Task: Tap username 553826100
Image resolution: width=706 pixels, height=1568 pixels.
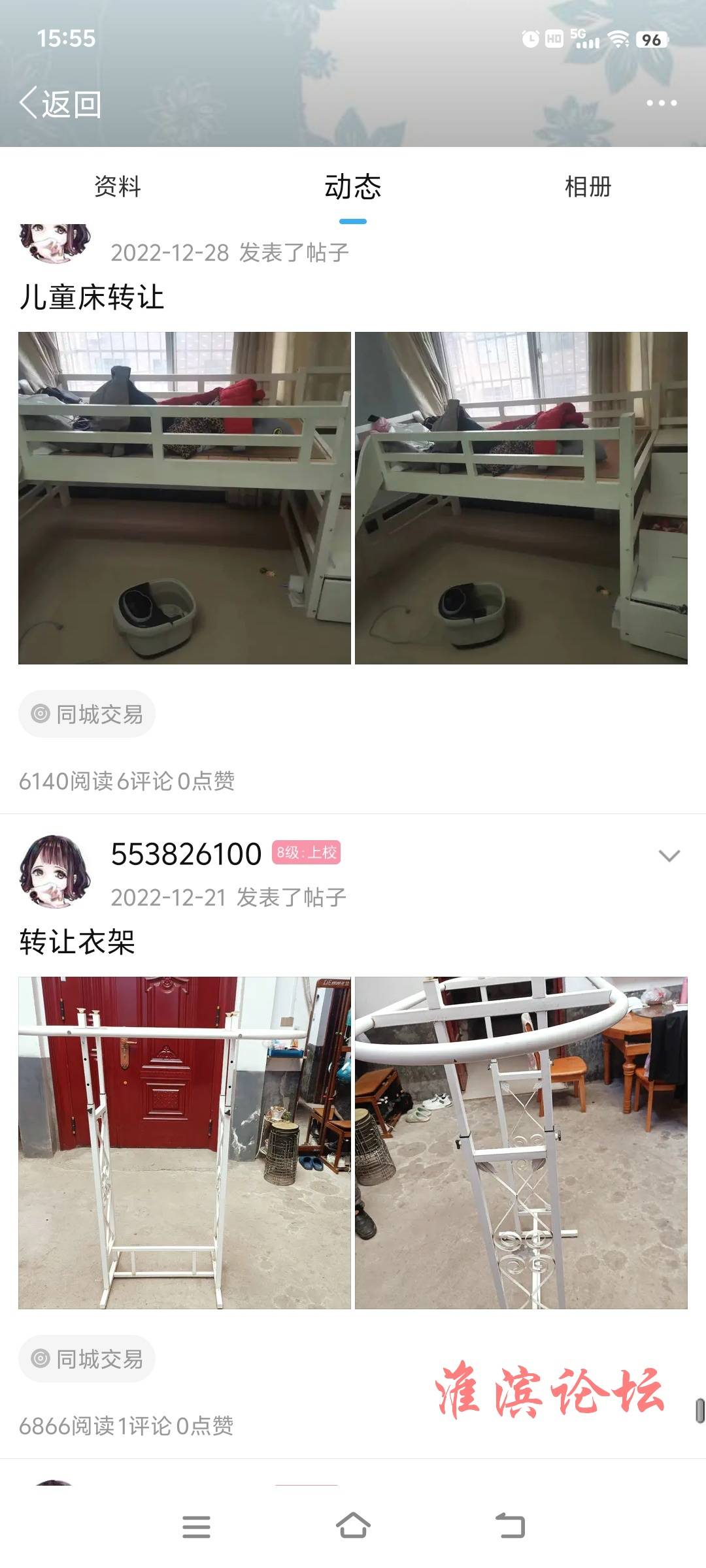Action: 186,854
